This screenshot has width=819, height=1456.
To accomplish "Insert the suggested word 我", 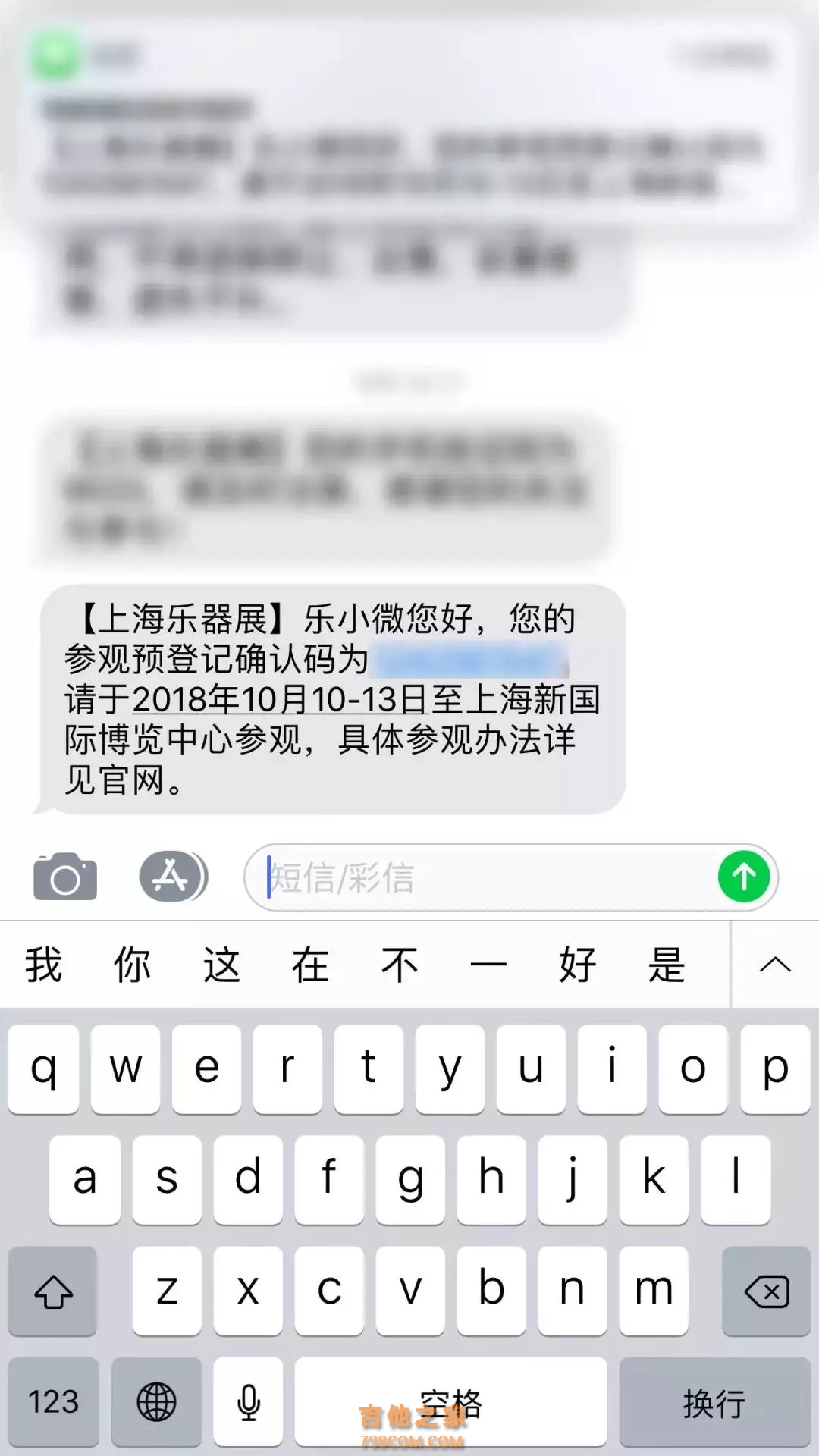I will click(x=43, y=965).
